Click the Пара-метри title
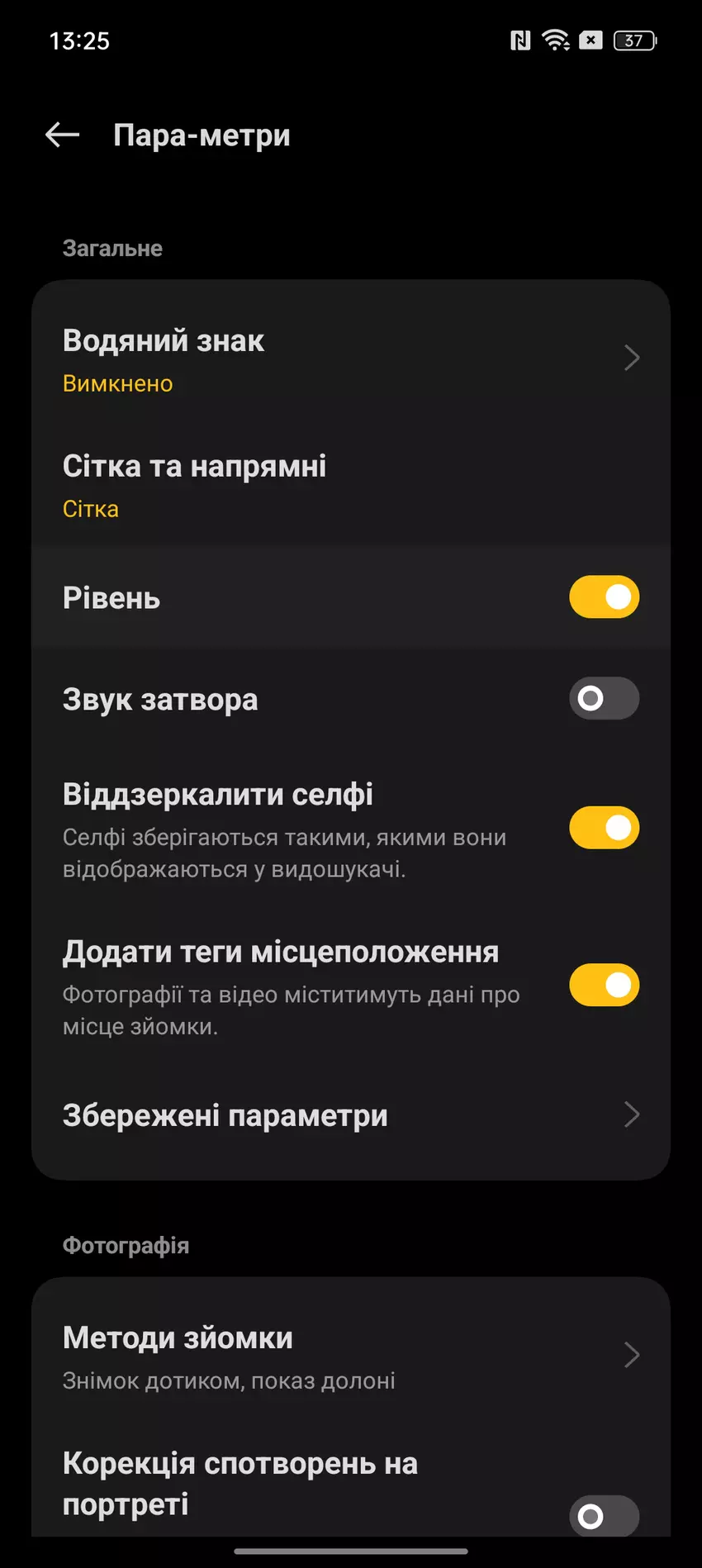 pyautogui.click(x=201, y=135)
